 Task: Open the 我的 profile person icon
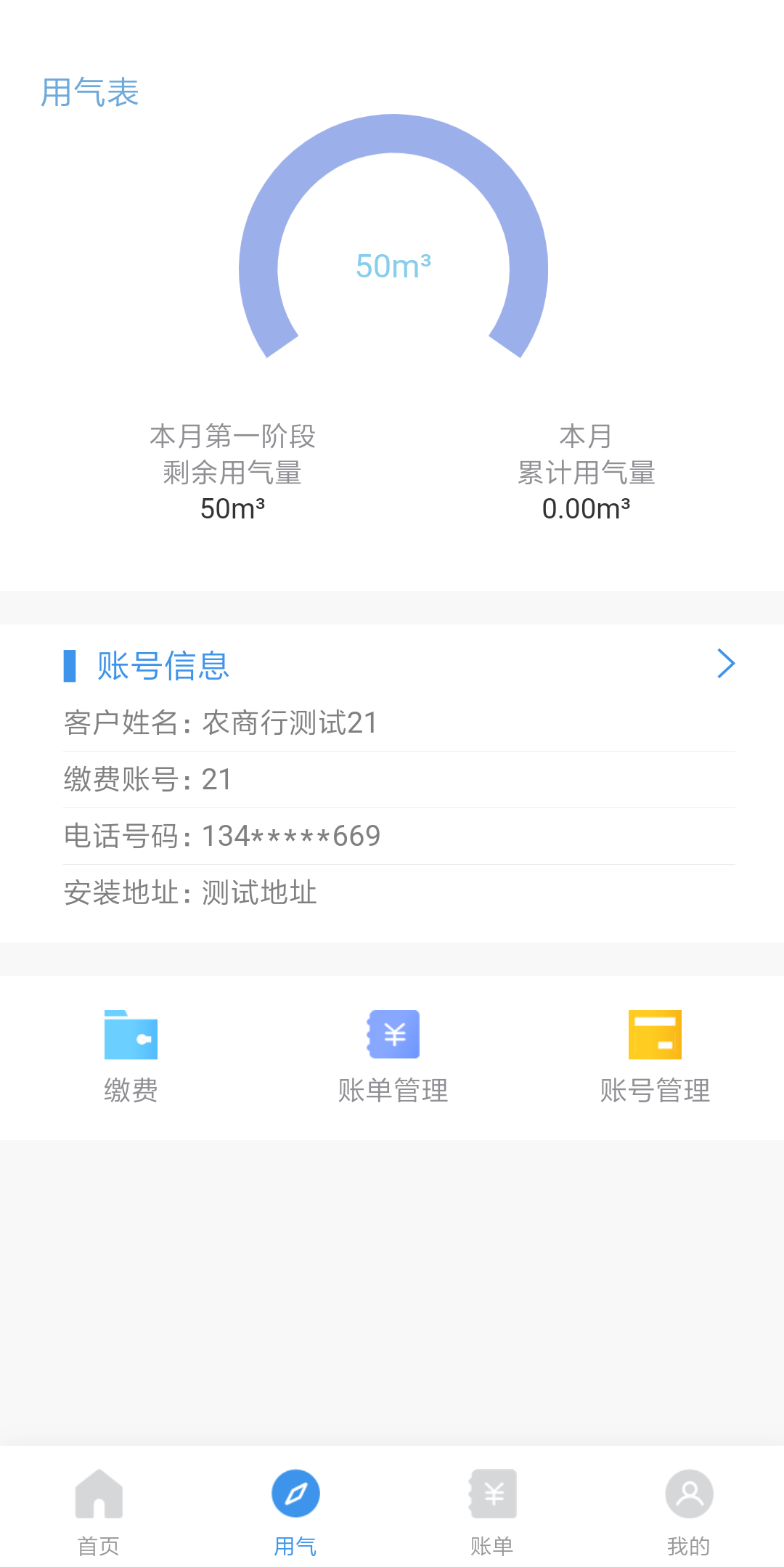pyautogui.click(x=688, y=1494)
